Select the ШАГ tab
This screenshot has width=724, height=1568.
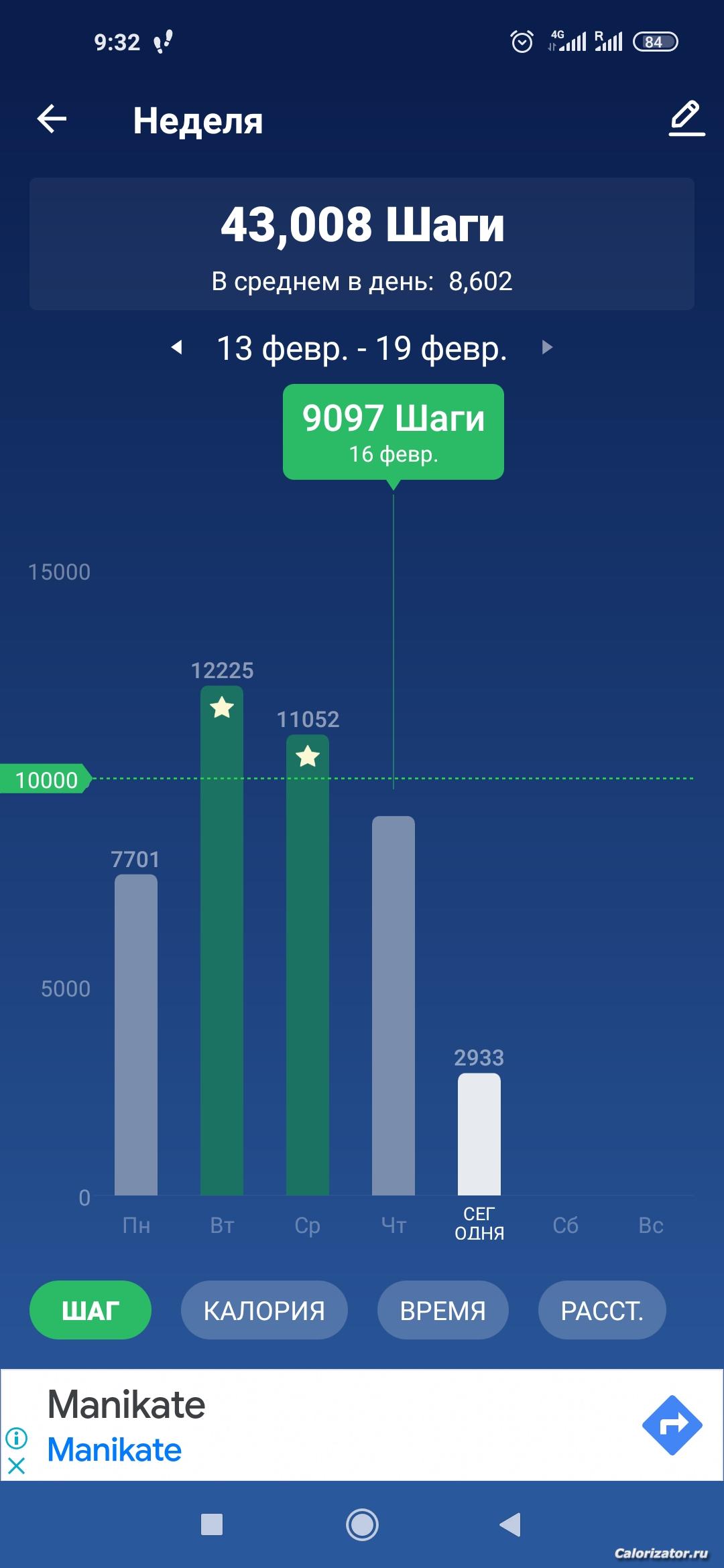coord(90,1311)
